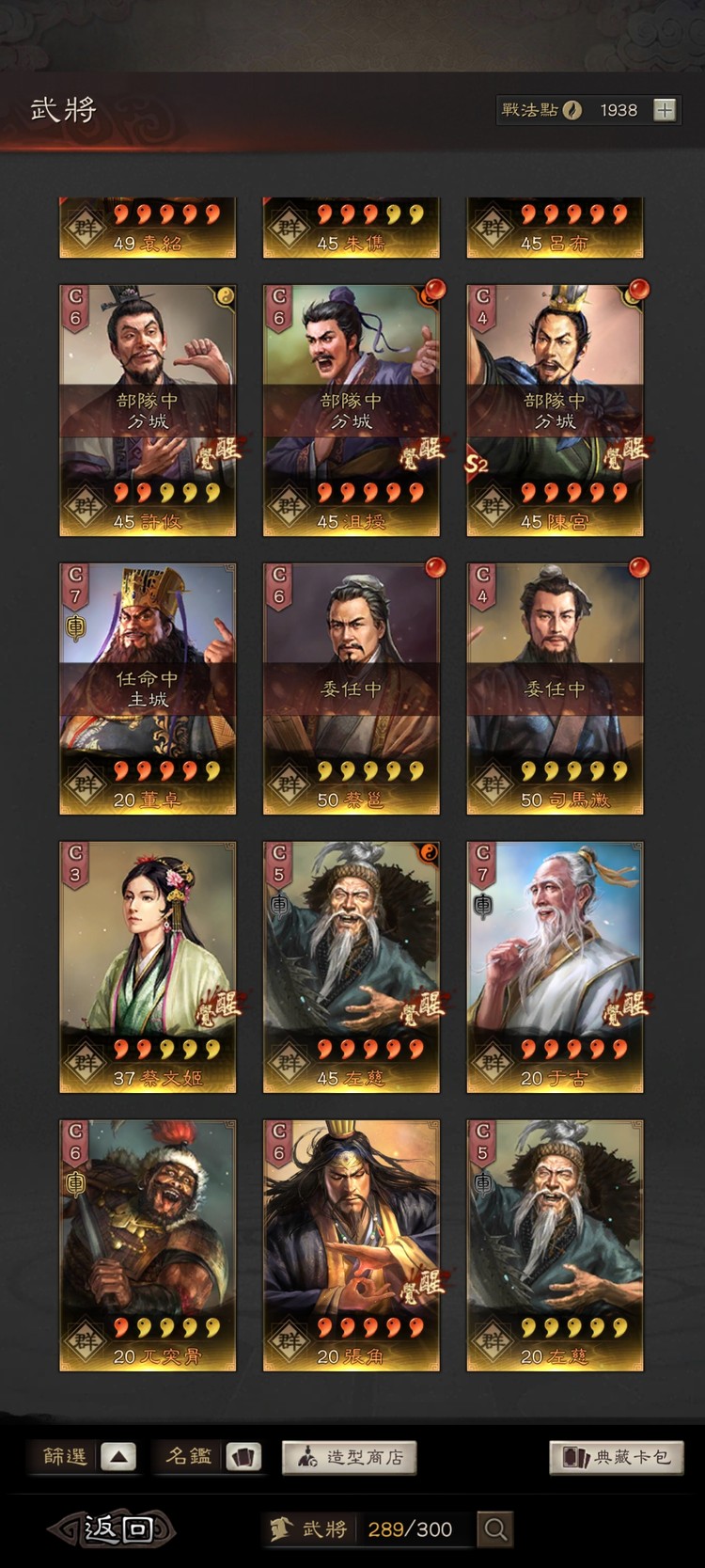Tap 返回 to go back

113,1528
